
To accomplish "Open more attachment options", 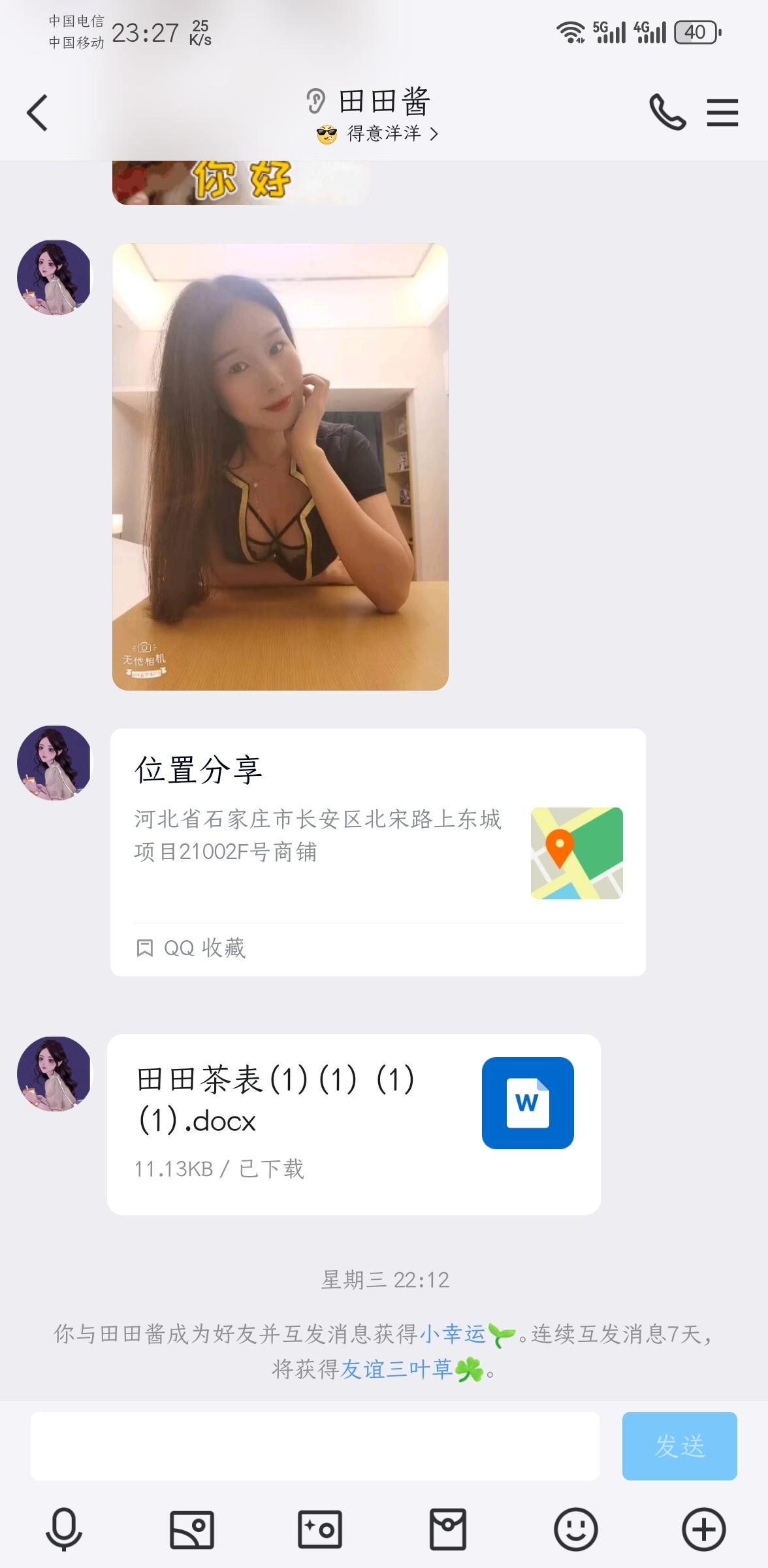I will pos(703,1529).
